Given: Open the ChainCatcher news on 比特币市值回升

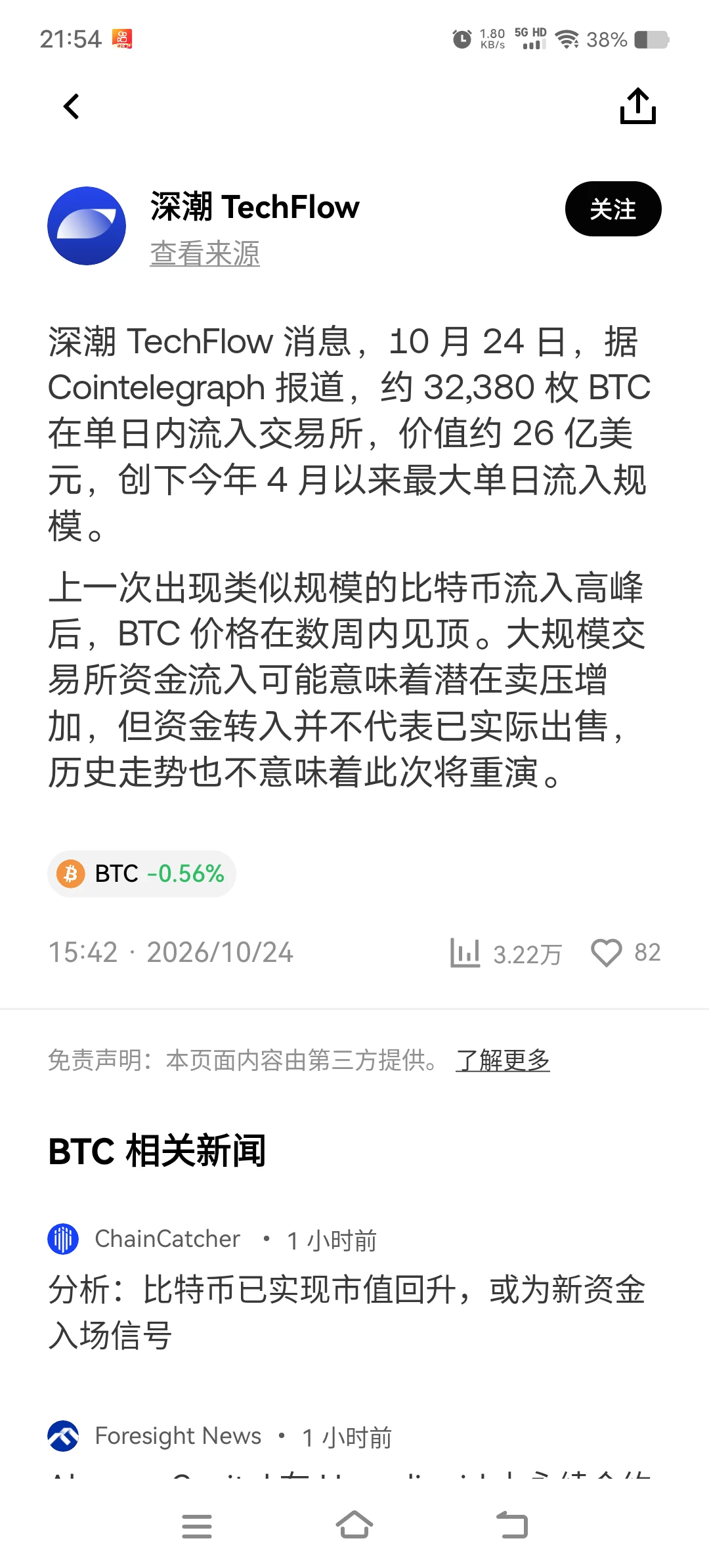Looking at the screenshot, I should point(347,1312).
